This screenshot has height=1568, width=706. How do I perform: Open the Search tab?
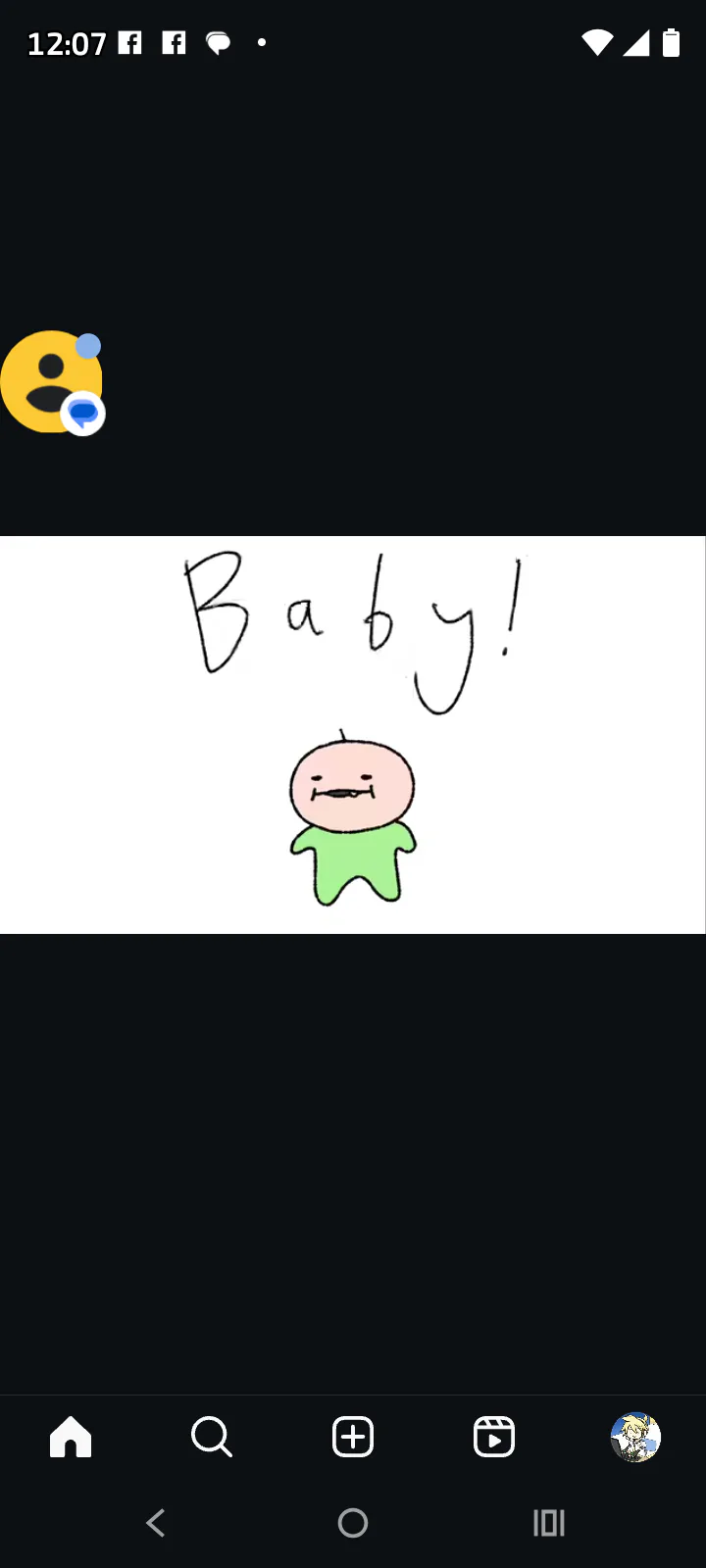pos(212,1438)
